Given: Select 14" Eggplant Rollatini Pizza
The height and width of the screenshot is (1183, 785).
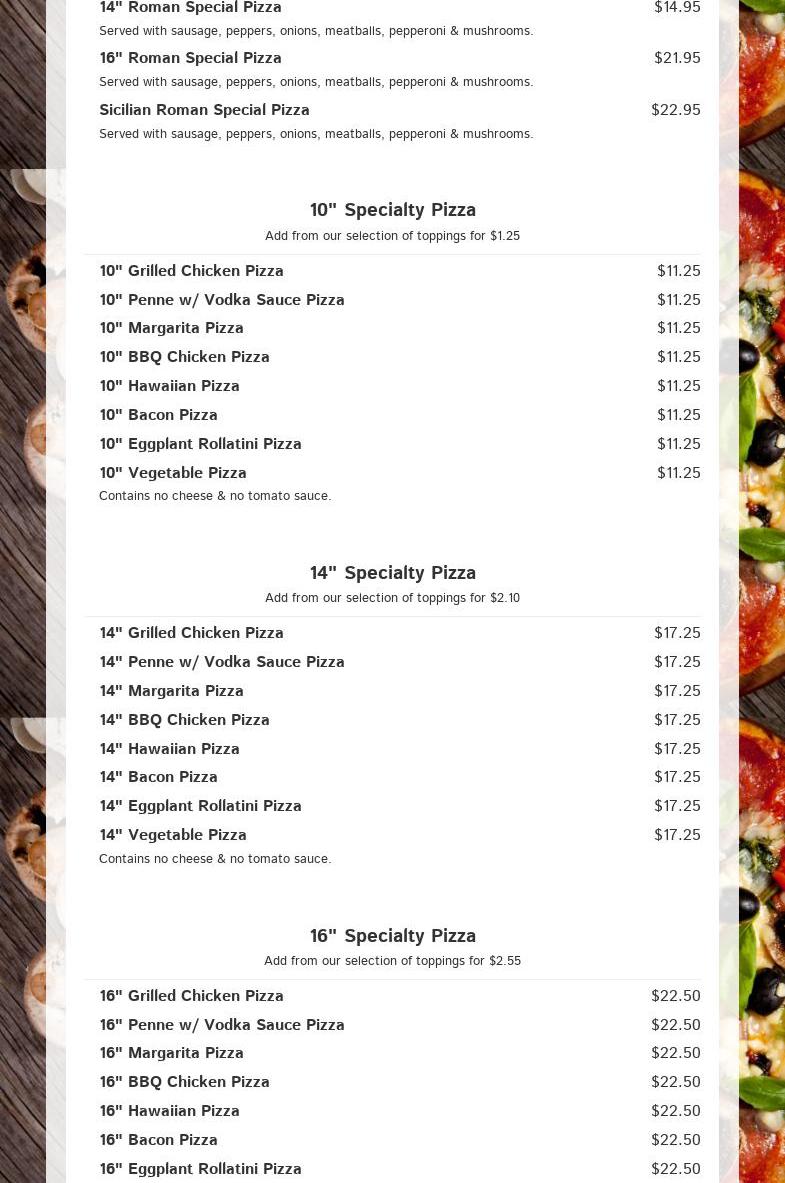Looking at the screenshot, I should (x=200, y=806).
